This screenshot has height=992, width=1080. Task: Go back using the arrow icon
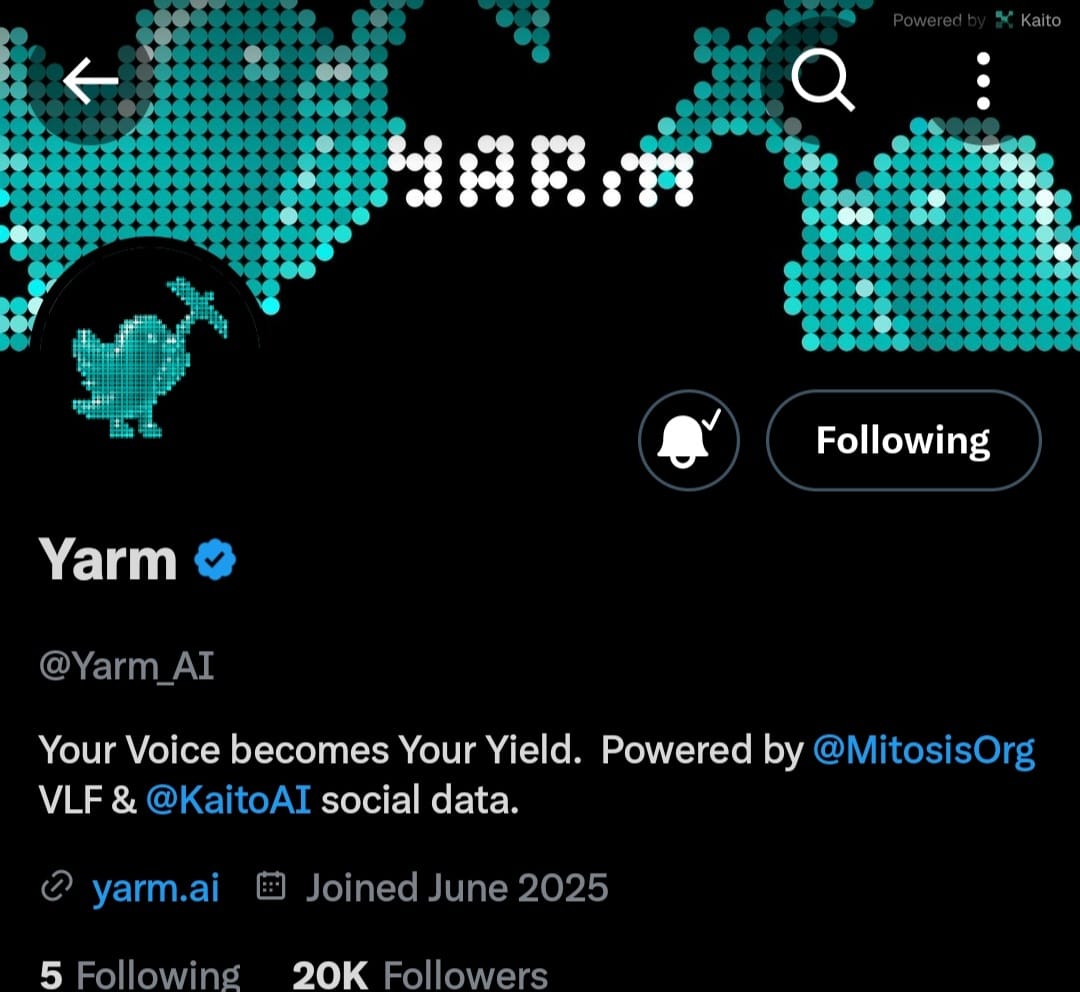(91, 81)
